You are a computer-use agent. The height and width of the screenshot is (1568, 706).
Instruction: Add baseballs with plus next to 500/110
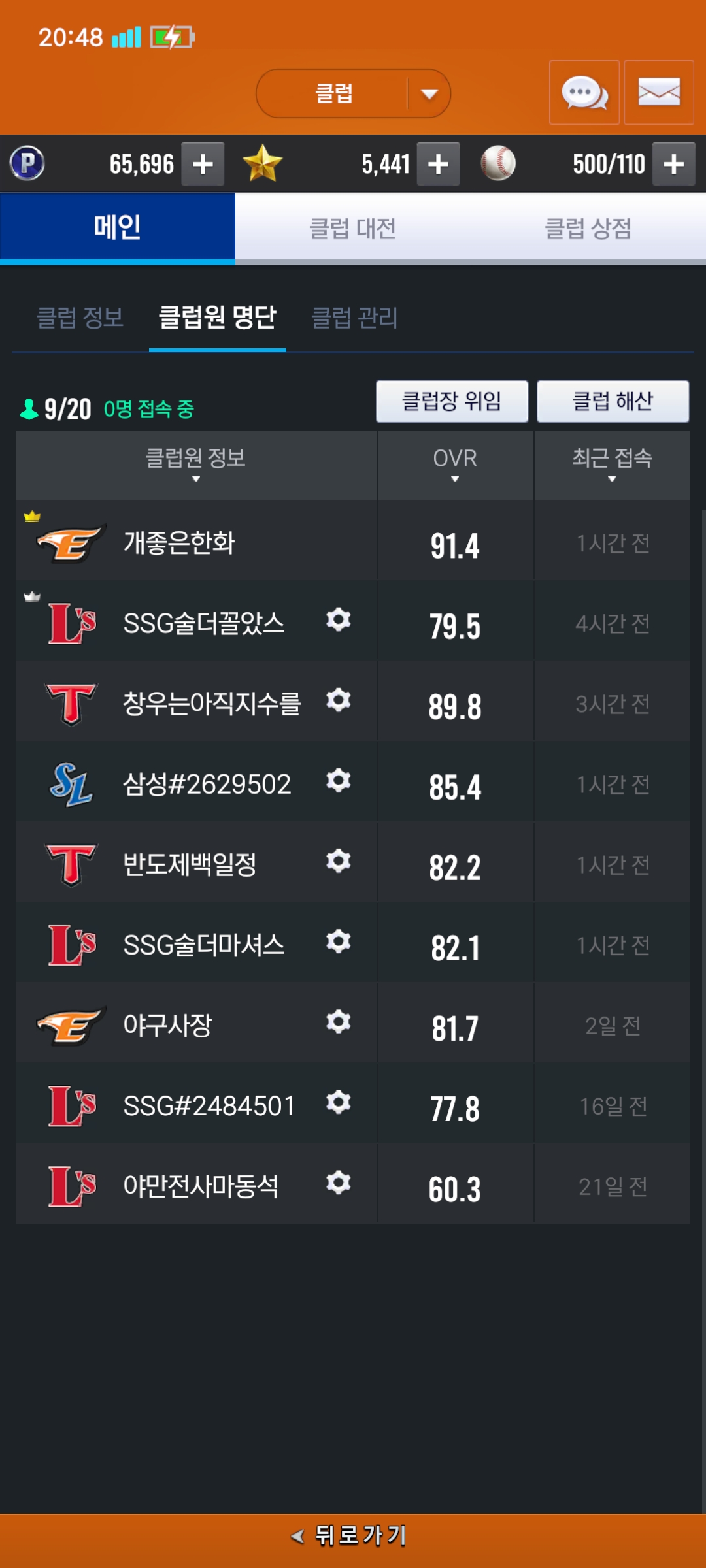(x=674, y=164)
